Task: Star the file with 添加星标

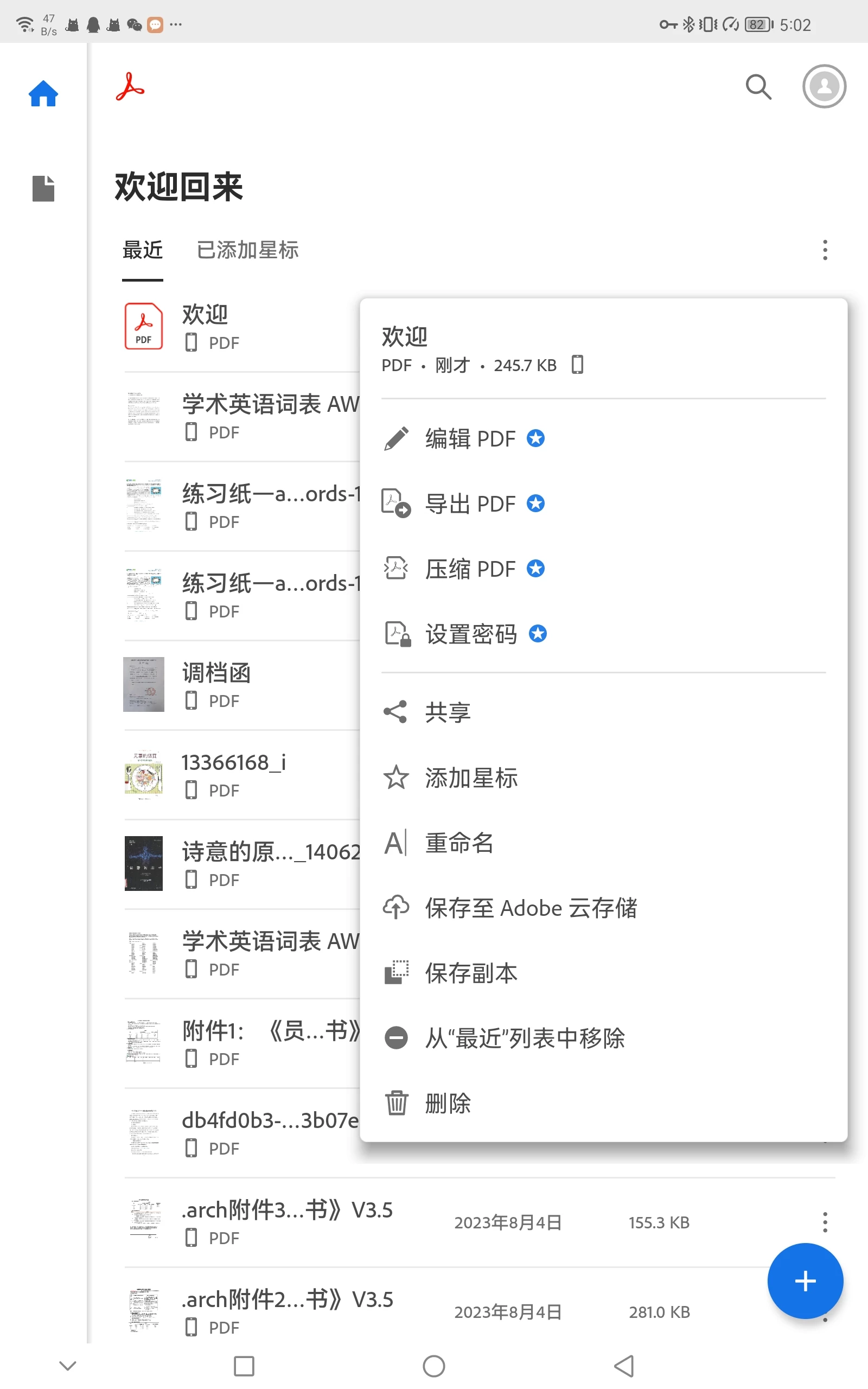Action: coord(471,778)
